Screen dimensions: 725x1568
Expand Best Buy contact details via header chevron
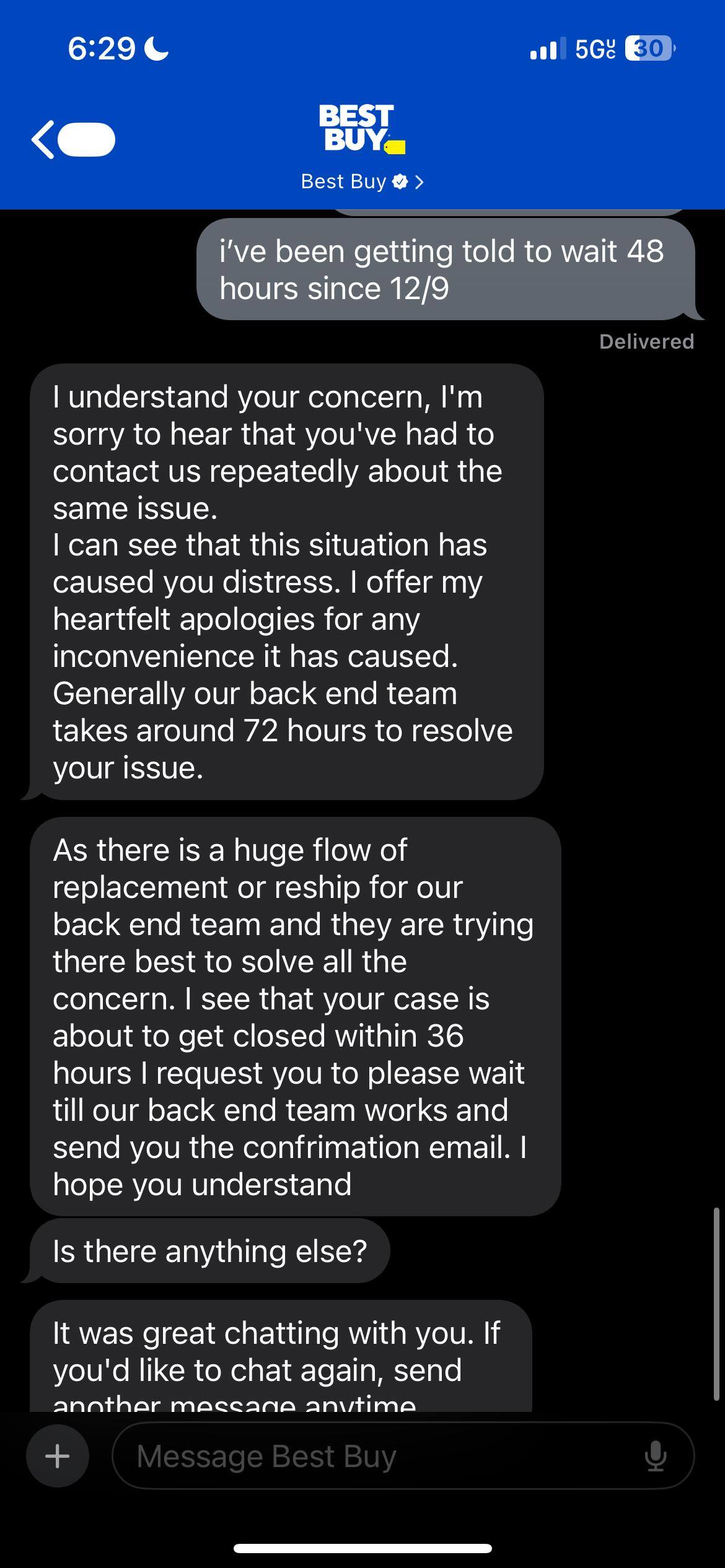[x=420, y=181]
